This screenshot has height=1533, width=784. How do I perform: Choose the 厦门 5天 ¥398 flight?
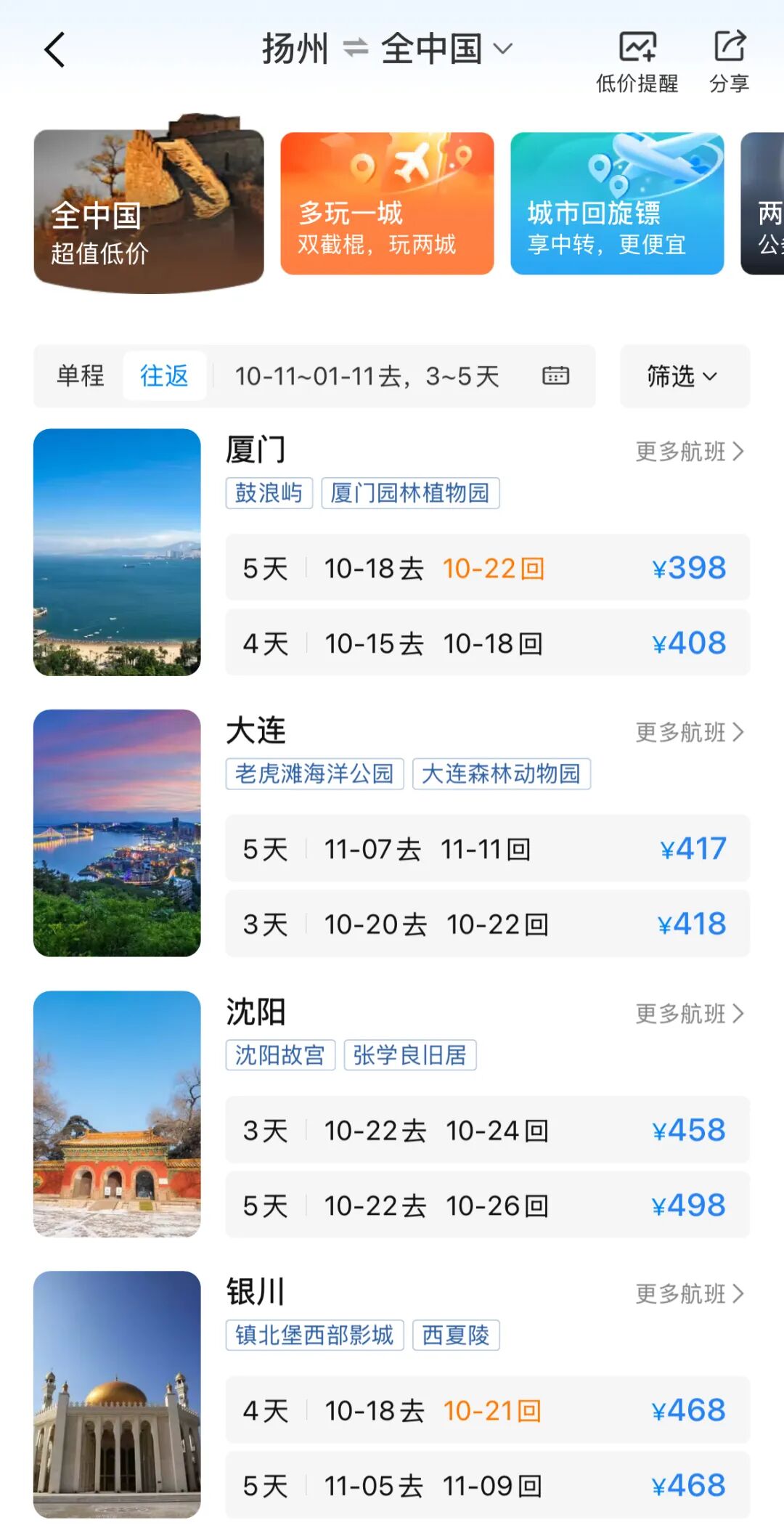click(487, 568)
